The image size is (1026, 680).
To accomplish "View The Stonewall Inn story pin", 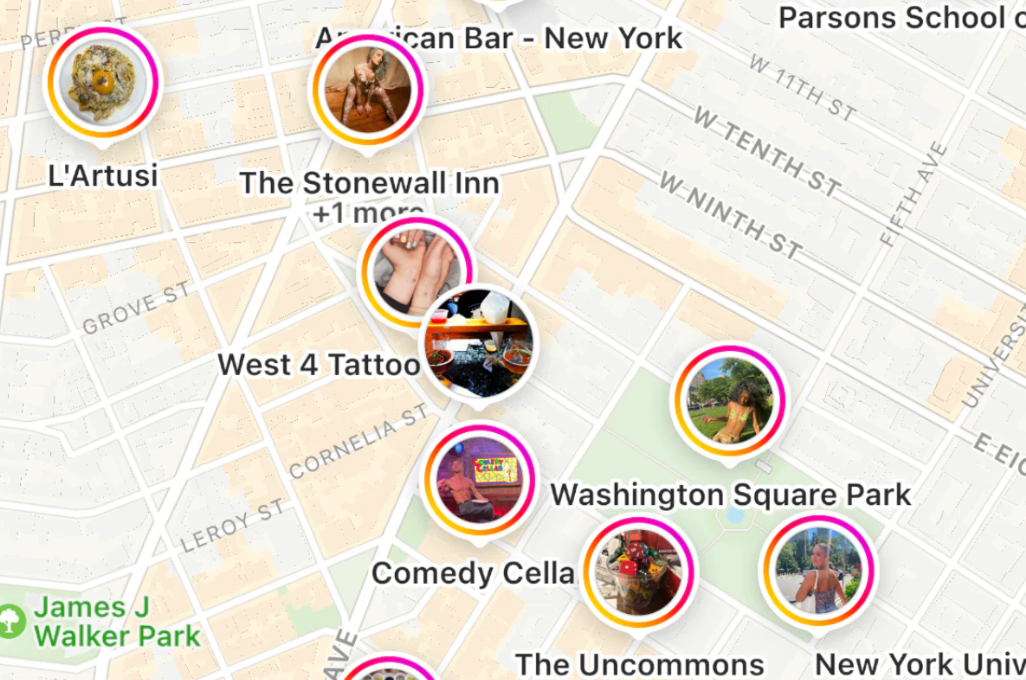I will click(x=366, y=90).
